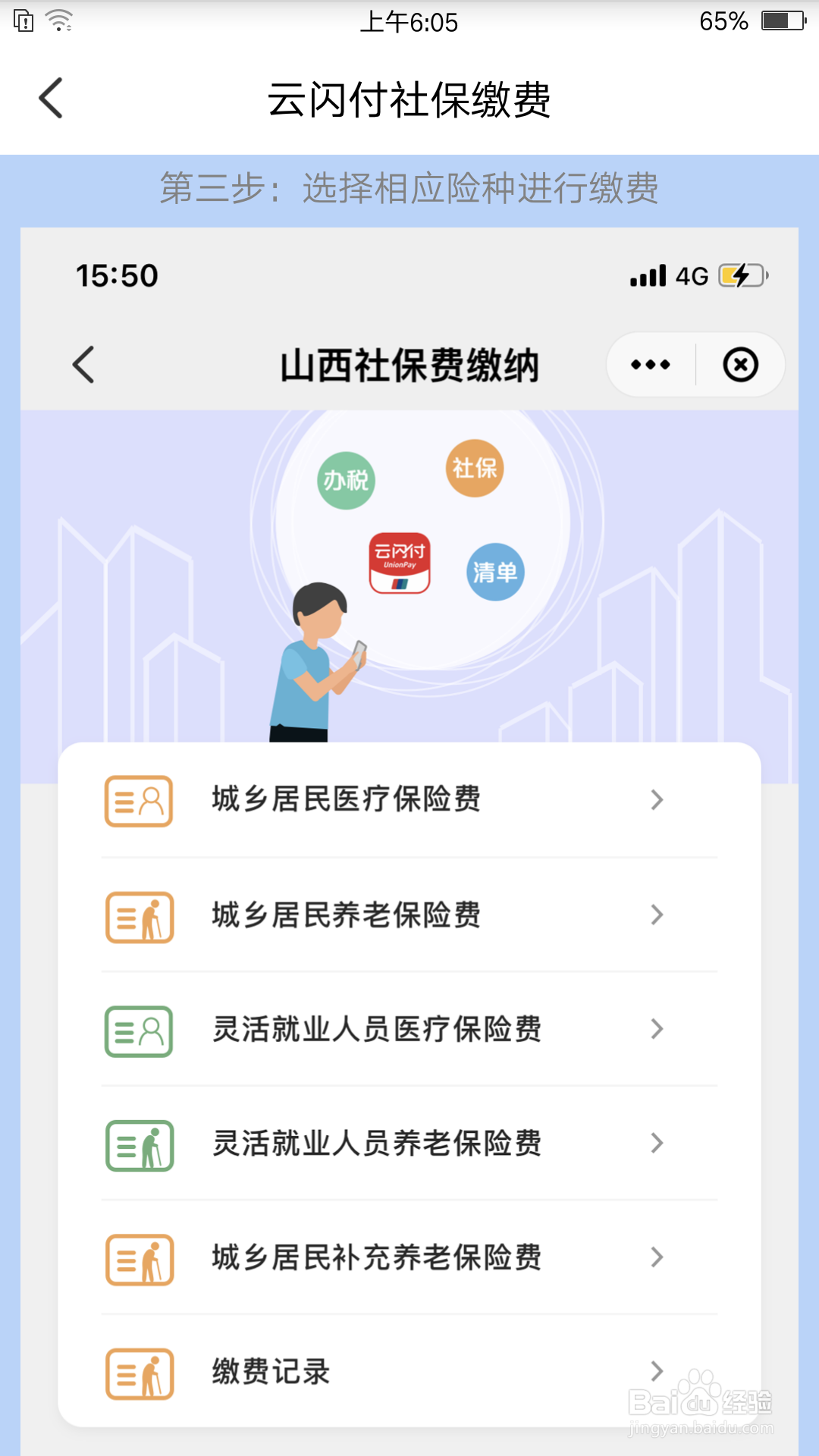Image resolution: width=819 pixels, height=1456 pixels.
Task: Click the 清单 blue bubble icon
Action: coord(496,574)
